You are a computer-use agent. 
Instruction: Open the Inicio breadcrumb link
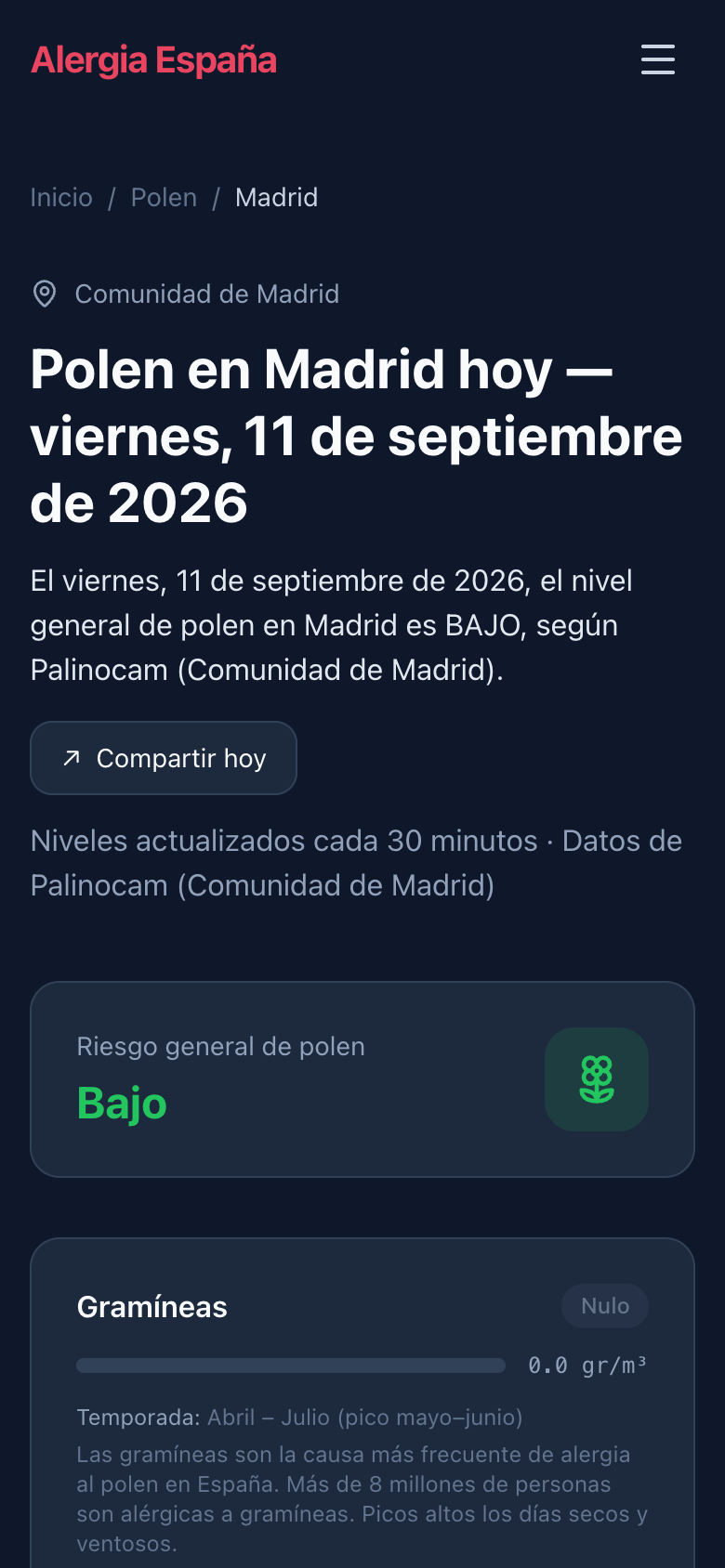click(61, 198)
